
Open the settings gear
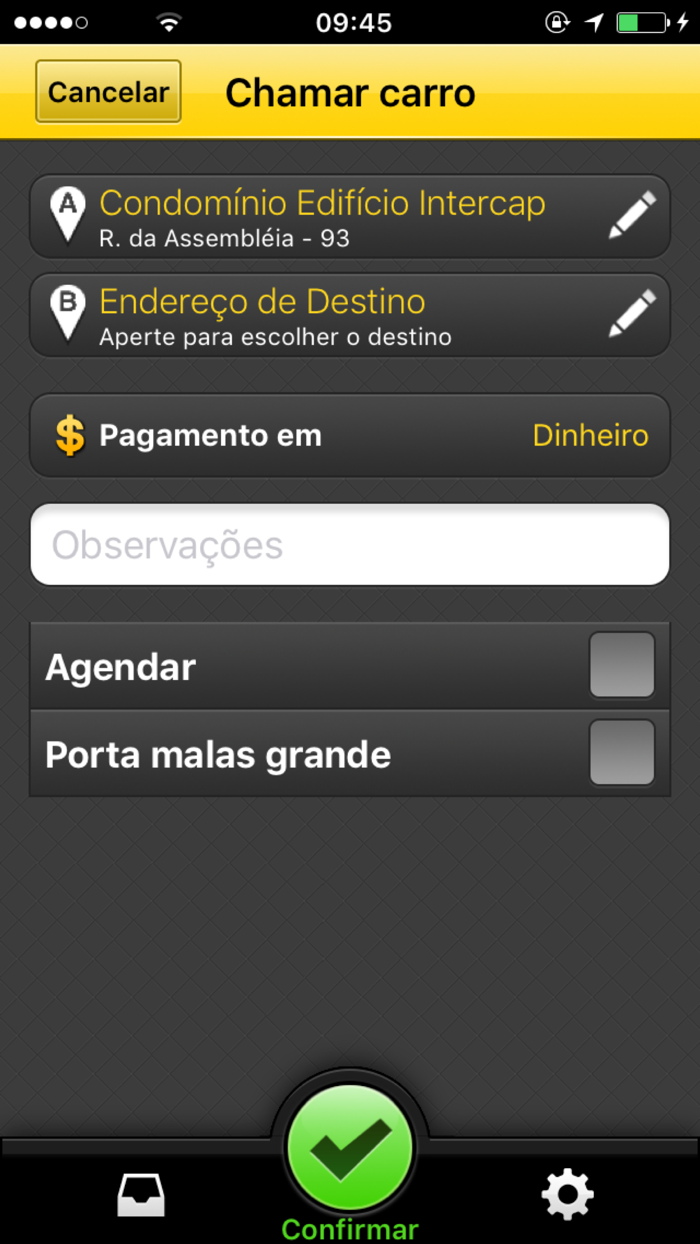567,1194
